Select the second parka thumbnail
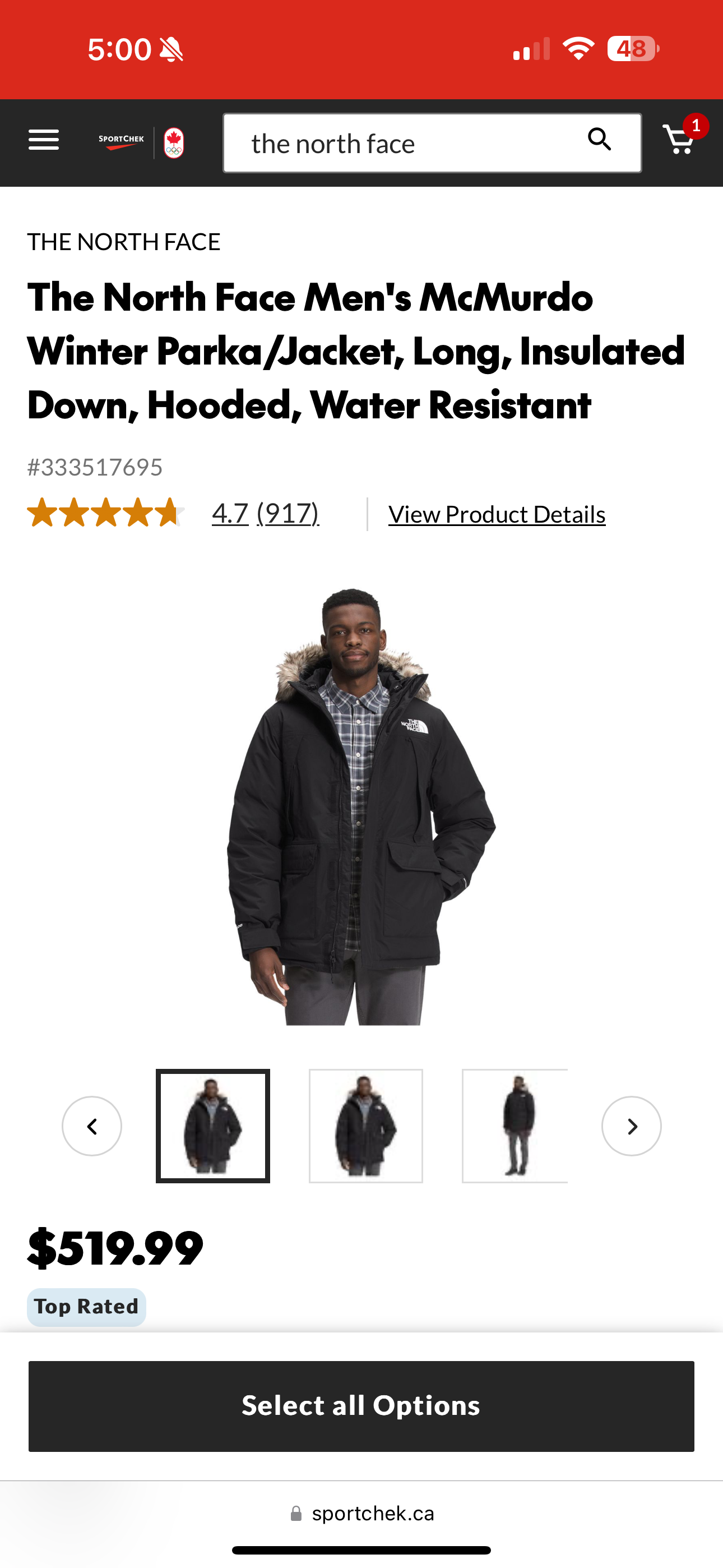The height and width of the screenshot is (1568, 723). pos(366,1126)
